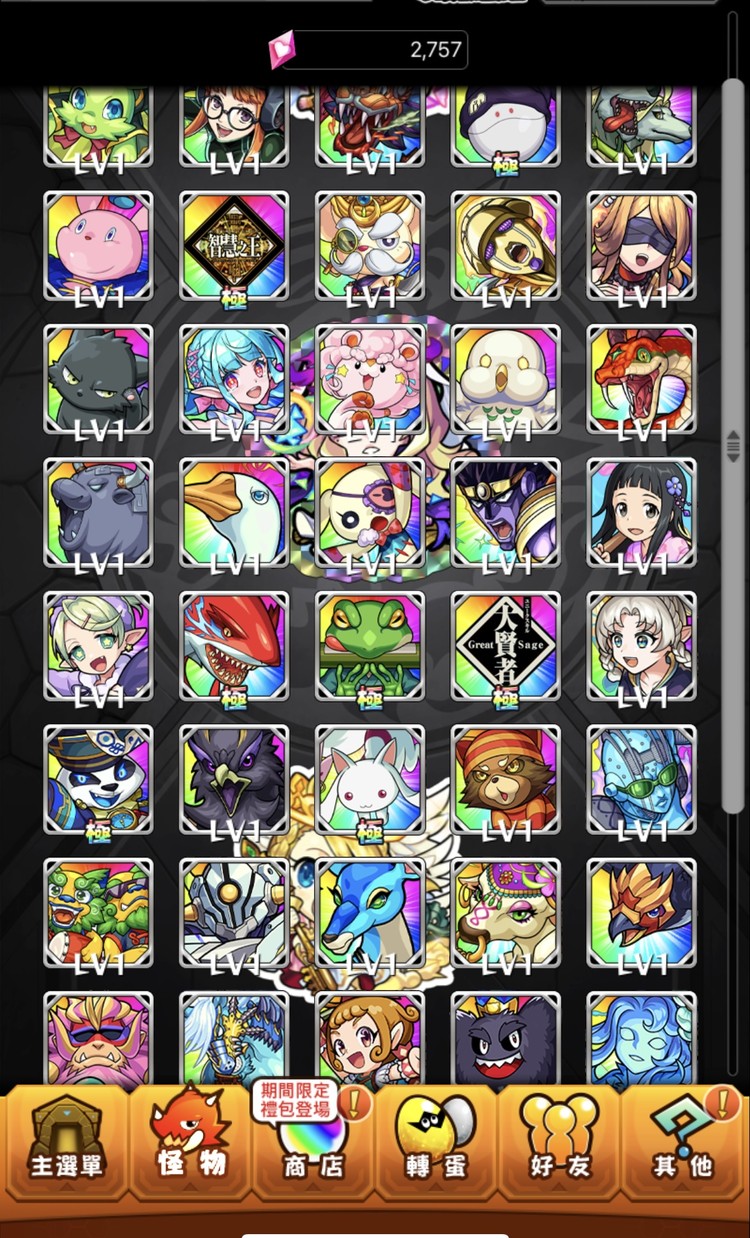This screenshot has height=1238, width=750.
Task: Choose the black crow monster
Action: (234, 778)
